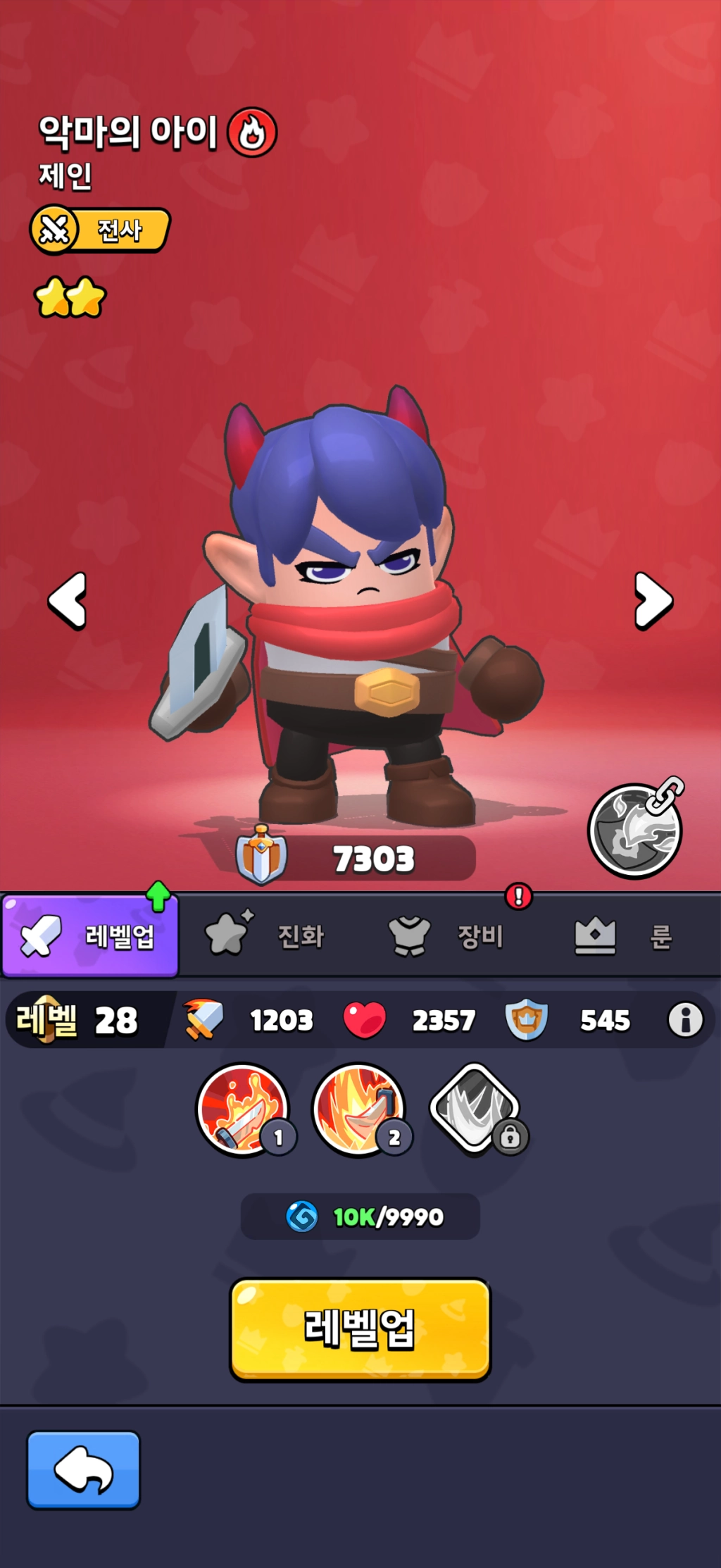Go back with the blue return button
Image resolution: width=721 pixels, height=1568 pixels.
point(84,1469)
